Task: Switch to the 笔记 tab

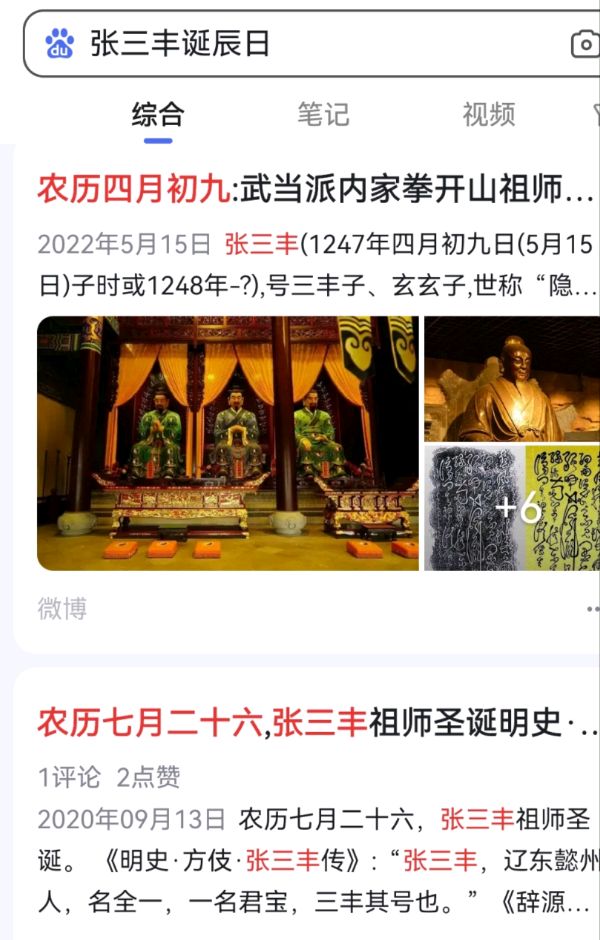Action: (323, 114)
